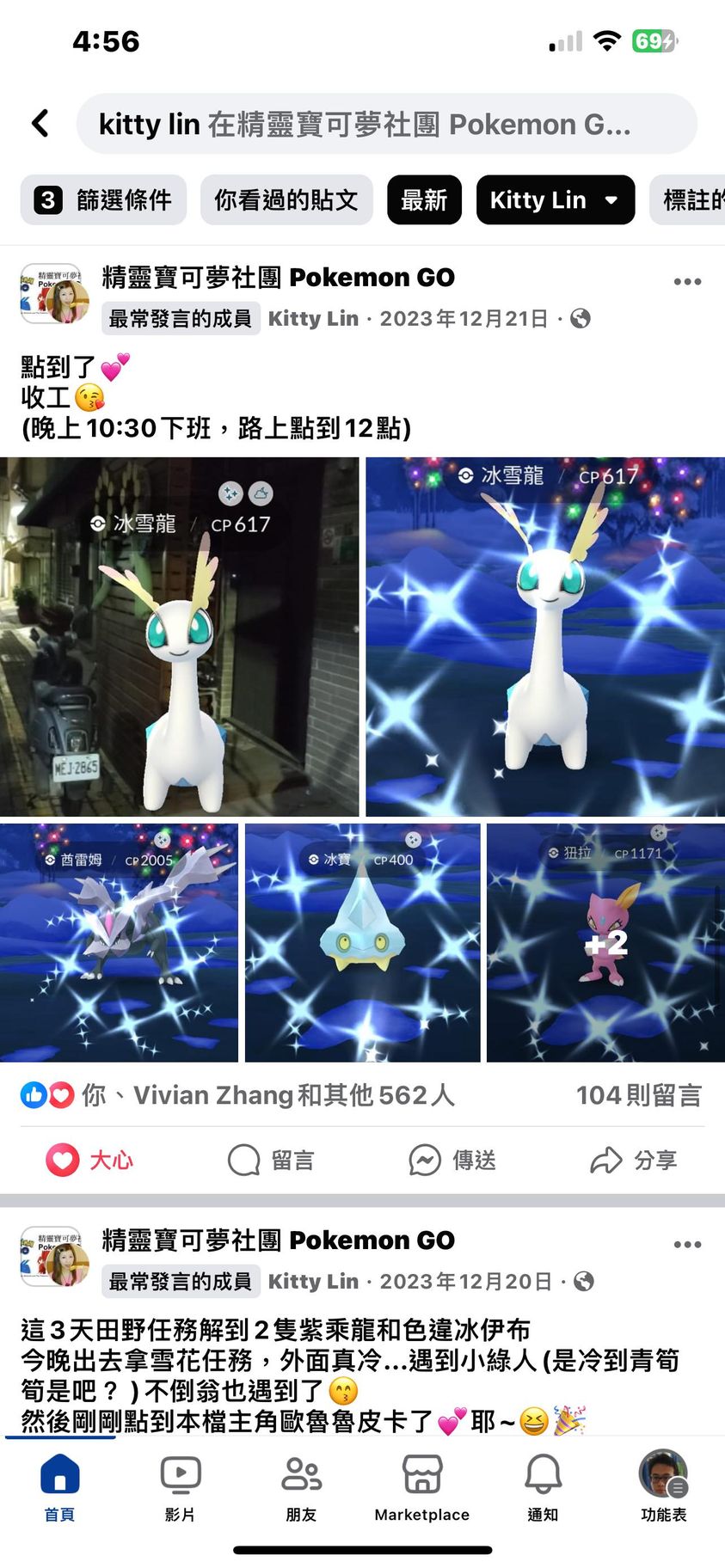The height and width of the screenshot is (1568, 725).
Task: Open the 通知 notifications tab
Action: (x=543, y=1487)
